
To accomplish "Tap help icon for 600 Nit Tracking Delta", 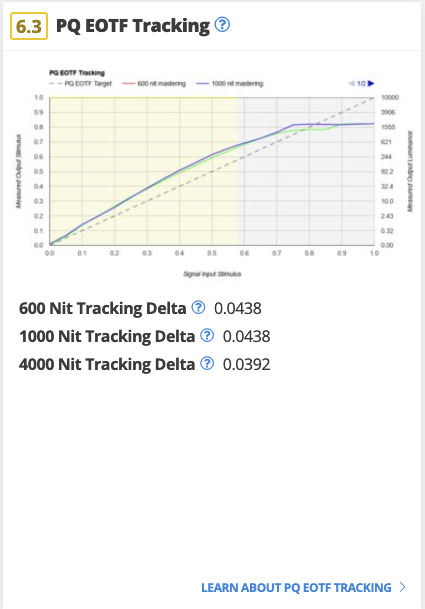I will click(199, 307).
